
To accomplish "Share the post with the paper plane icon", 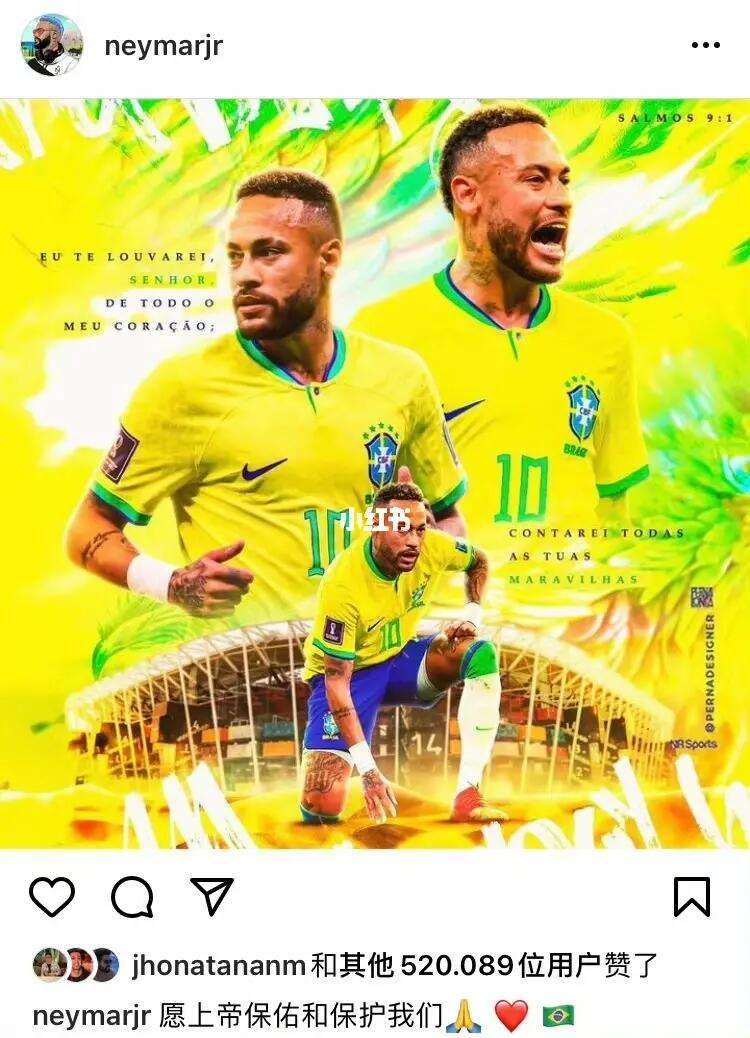I will click(x=211, y=896).
